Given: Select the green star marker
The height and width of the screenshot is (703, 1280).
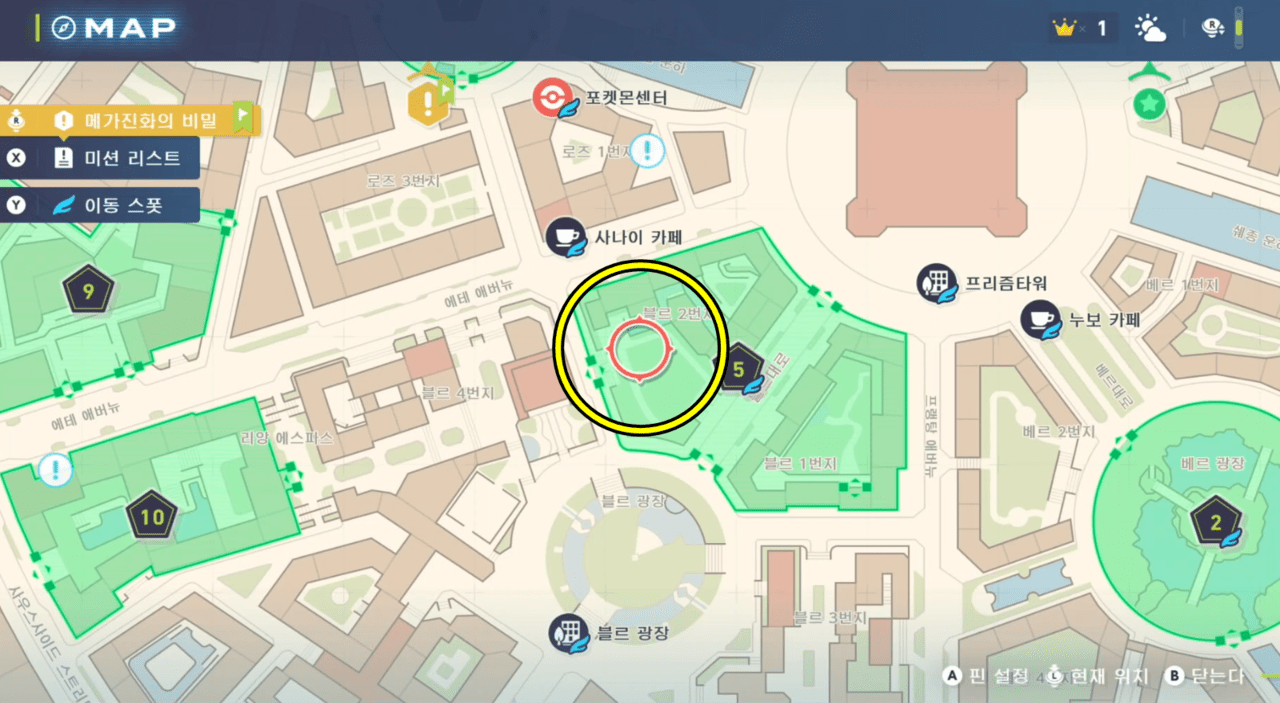Looking at the screenshot, I should pyautogui.click(x=1150, y=104).
